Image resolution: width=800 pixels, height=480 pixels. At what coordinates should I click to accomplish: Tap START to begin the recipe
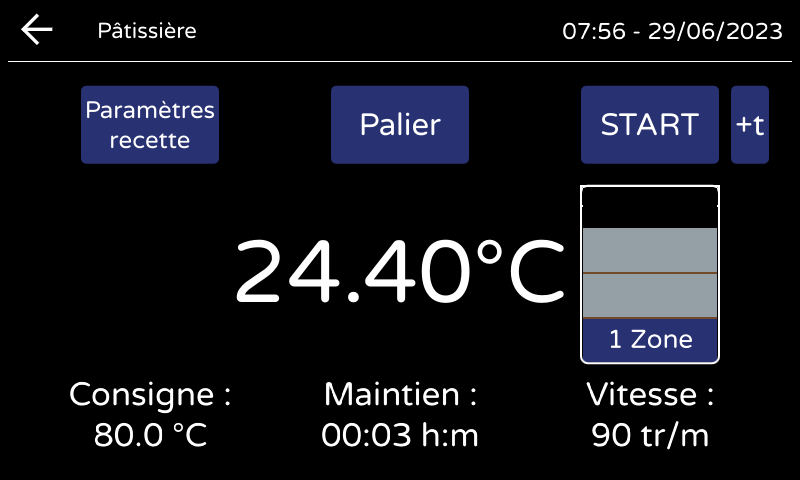(649, 125)
